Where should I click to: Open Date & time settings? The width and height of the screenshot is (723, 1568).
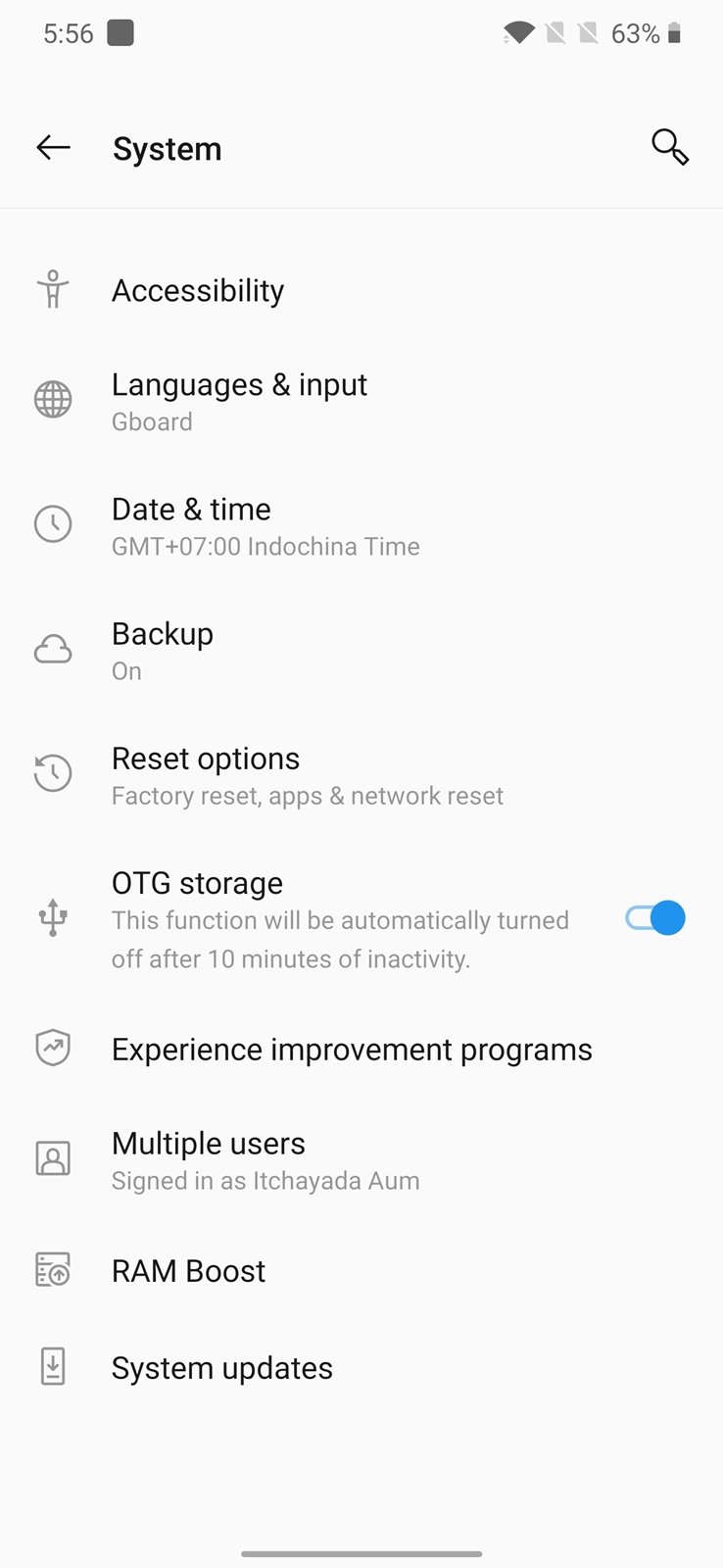click(x=361, y=525)
